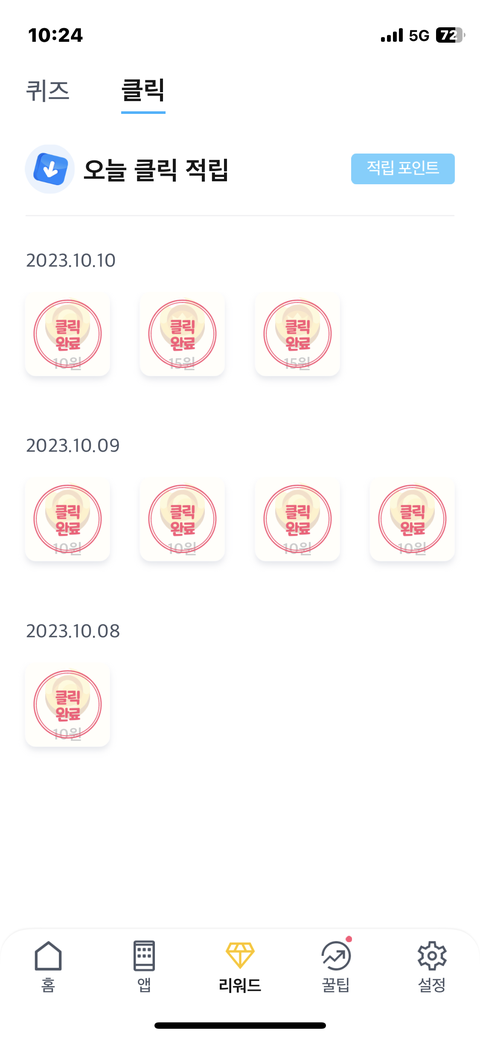This screenshot has height=1039, width=480.
Task: Tap the 적립 포인트 button
Action: coord(402,168)
